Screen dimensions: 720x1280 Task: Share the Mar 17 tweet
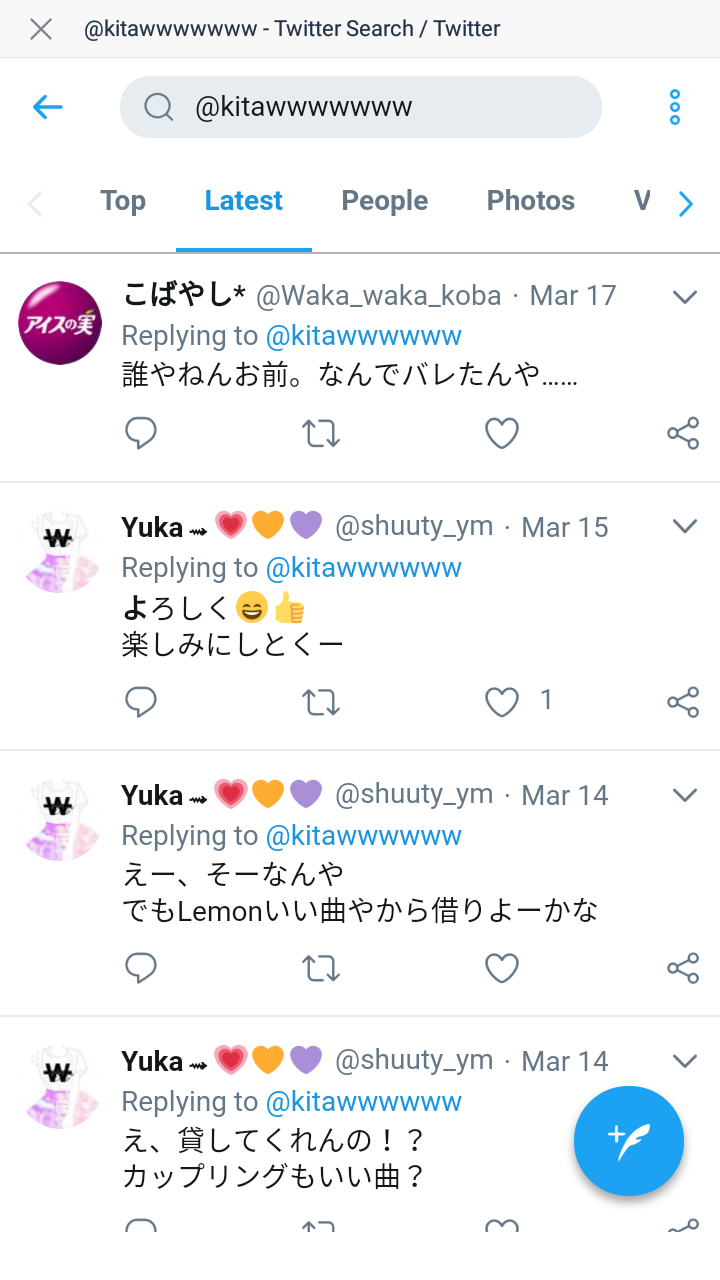click(683, 433)
